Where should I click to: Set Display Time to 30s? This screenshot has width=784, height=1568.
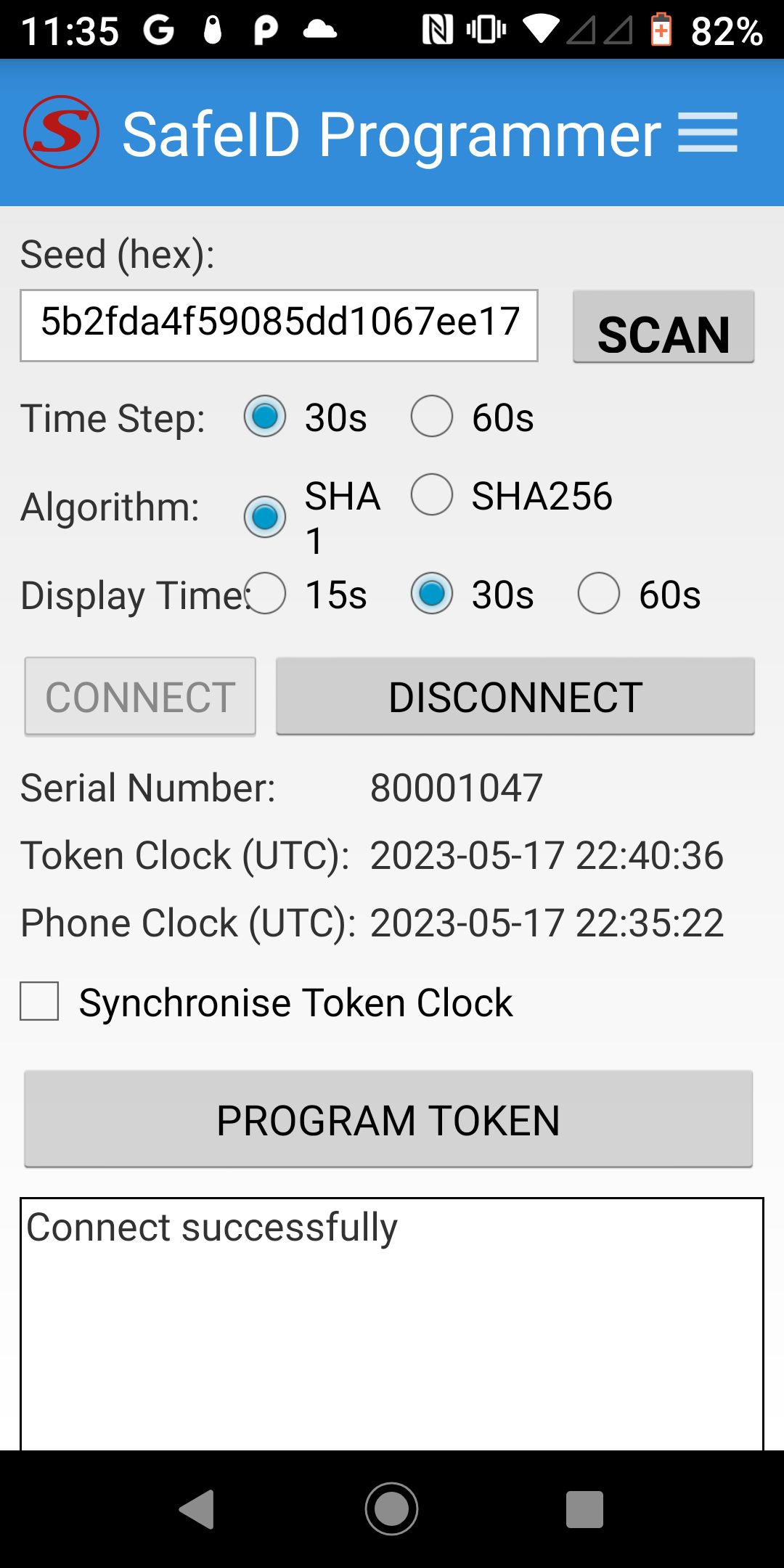coord(432,594)
